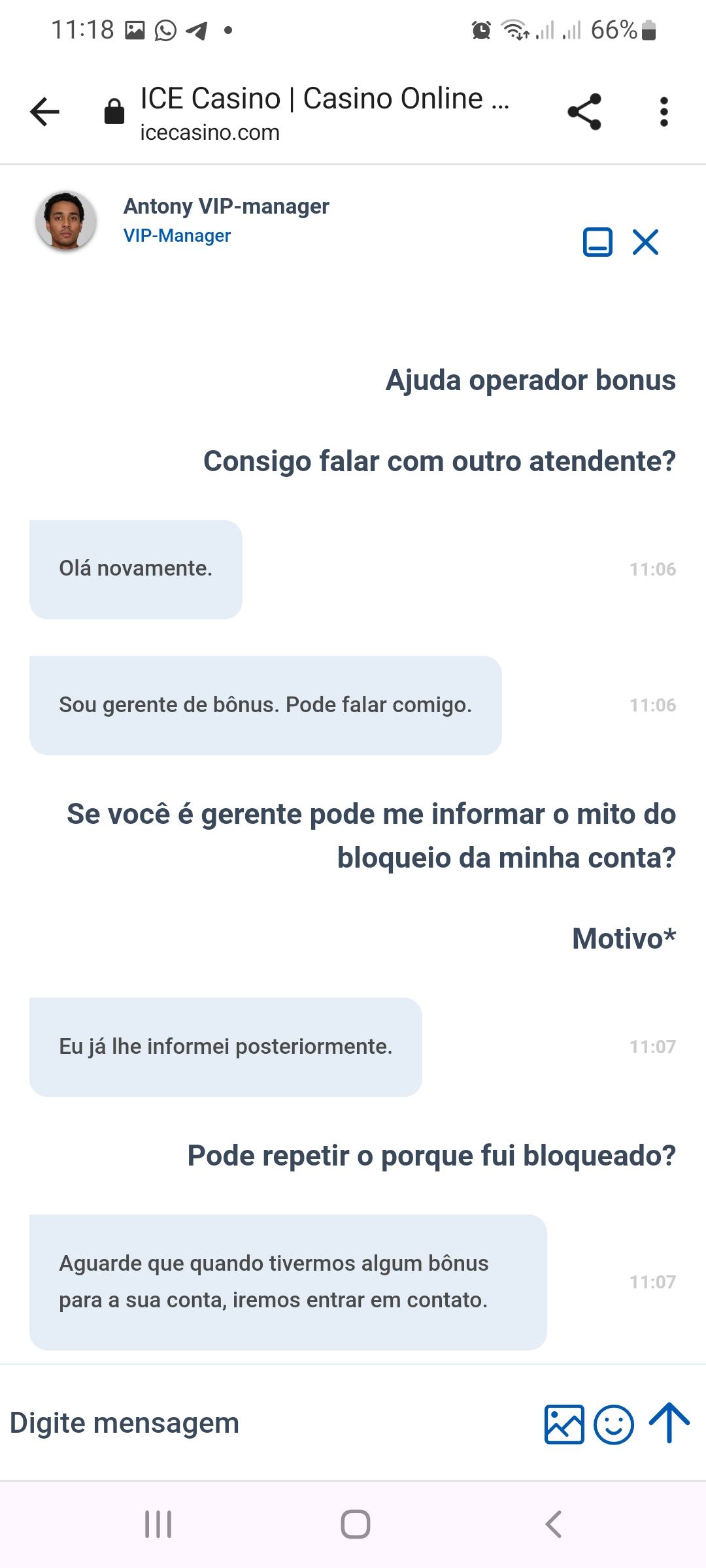
Task: Tap the battery indicator in the status bar
Action: [x=644, y=31]
